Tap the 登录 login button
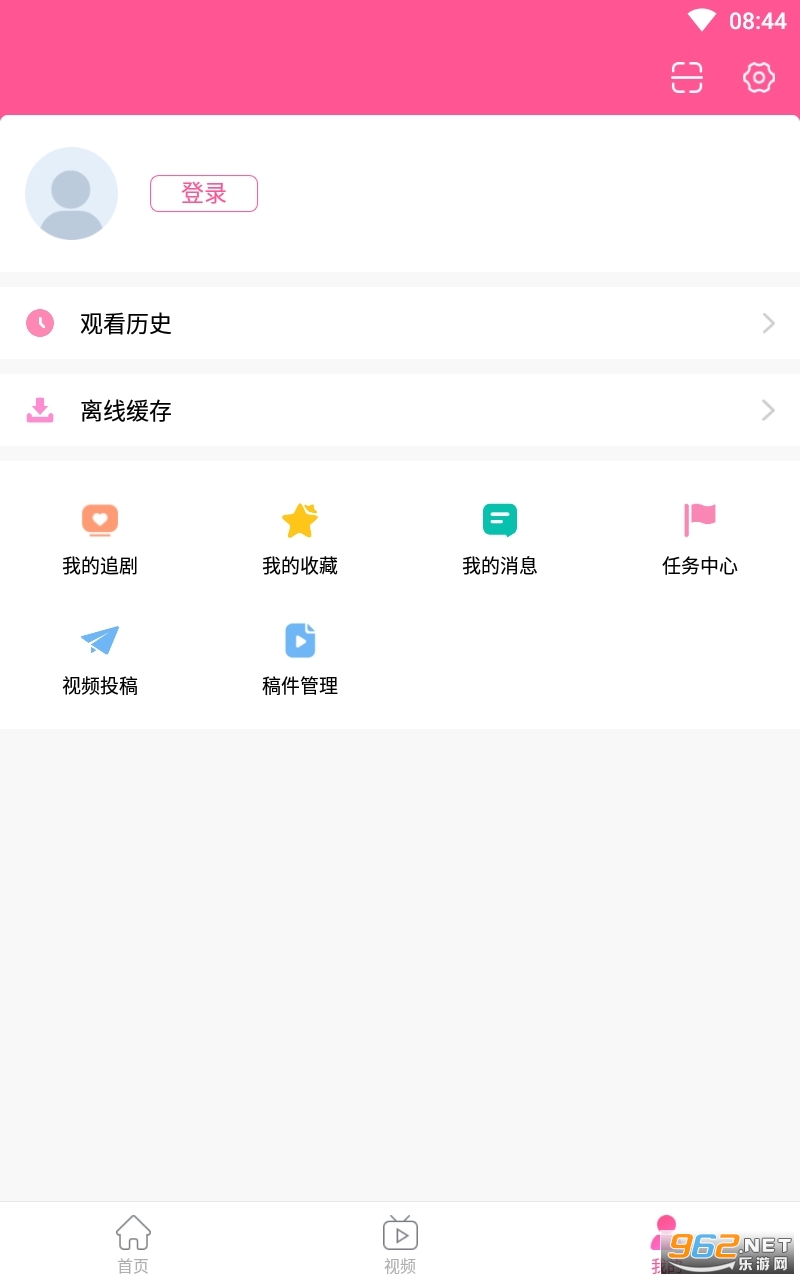The height and width of the screenshot is (1280, 800). click(x=204, y=193)
